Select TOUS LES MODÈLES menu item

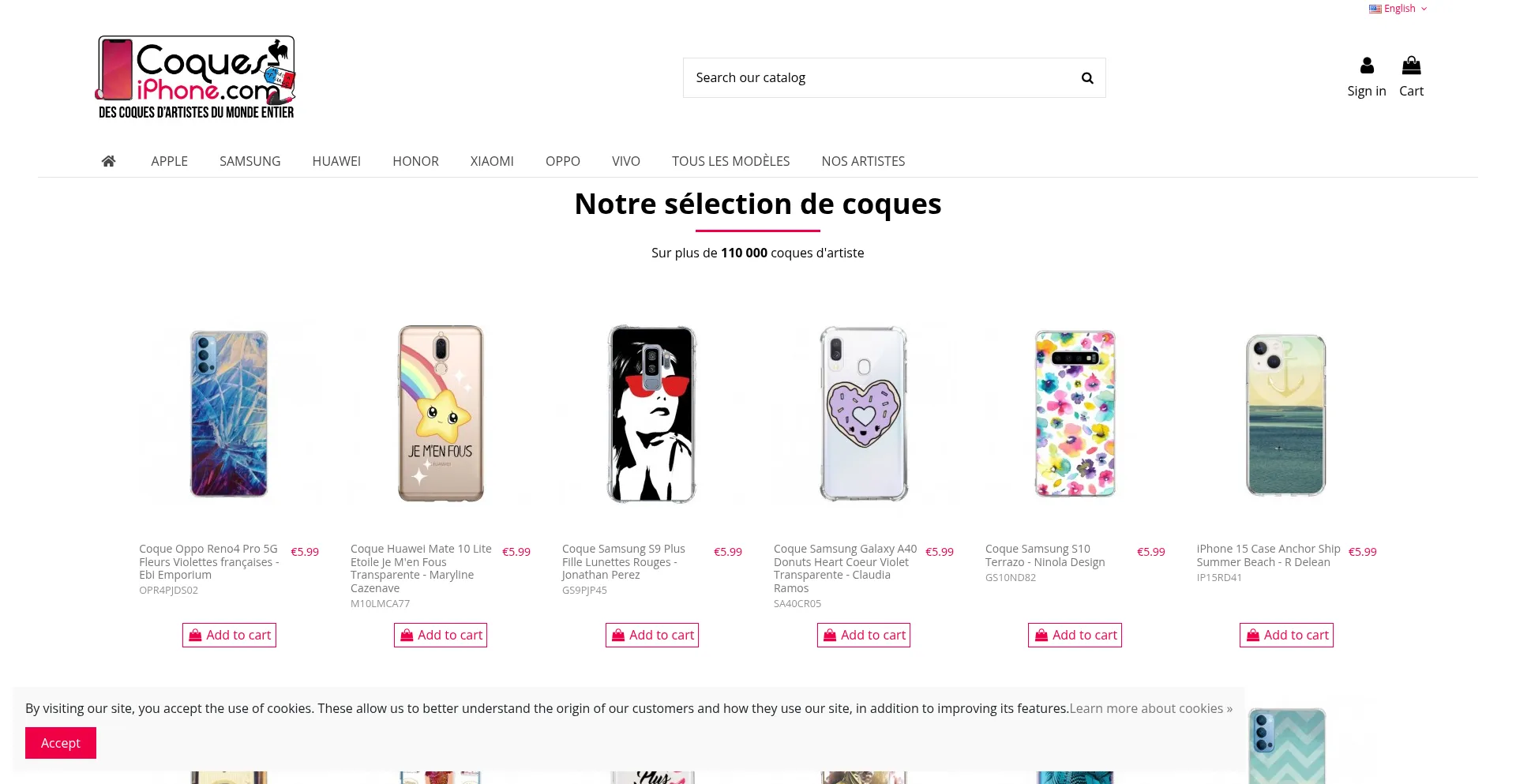click(730, 161)
